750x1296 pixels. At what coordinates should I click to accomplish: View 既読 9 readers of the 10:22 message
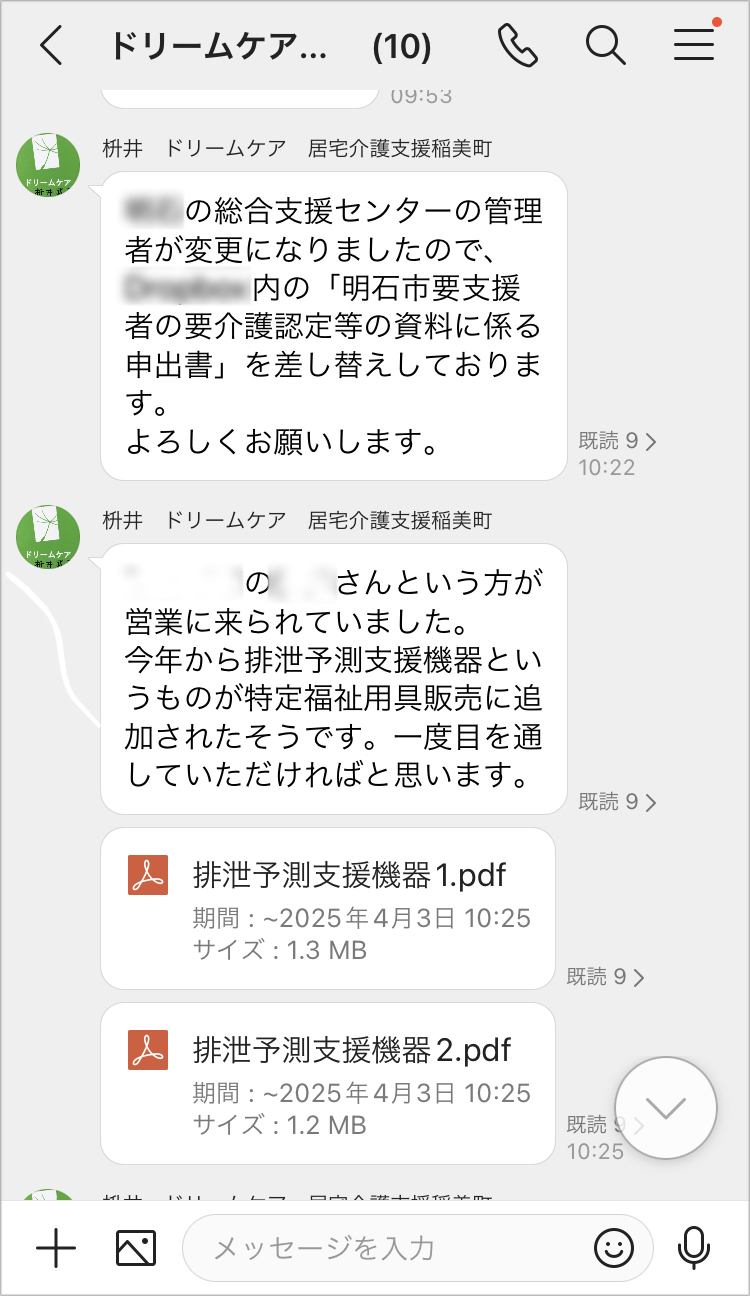click(x=617, y=441)
